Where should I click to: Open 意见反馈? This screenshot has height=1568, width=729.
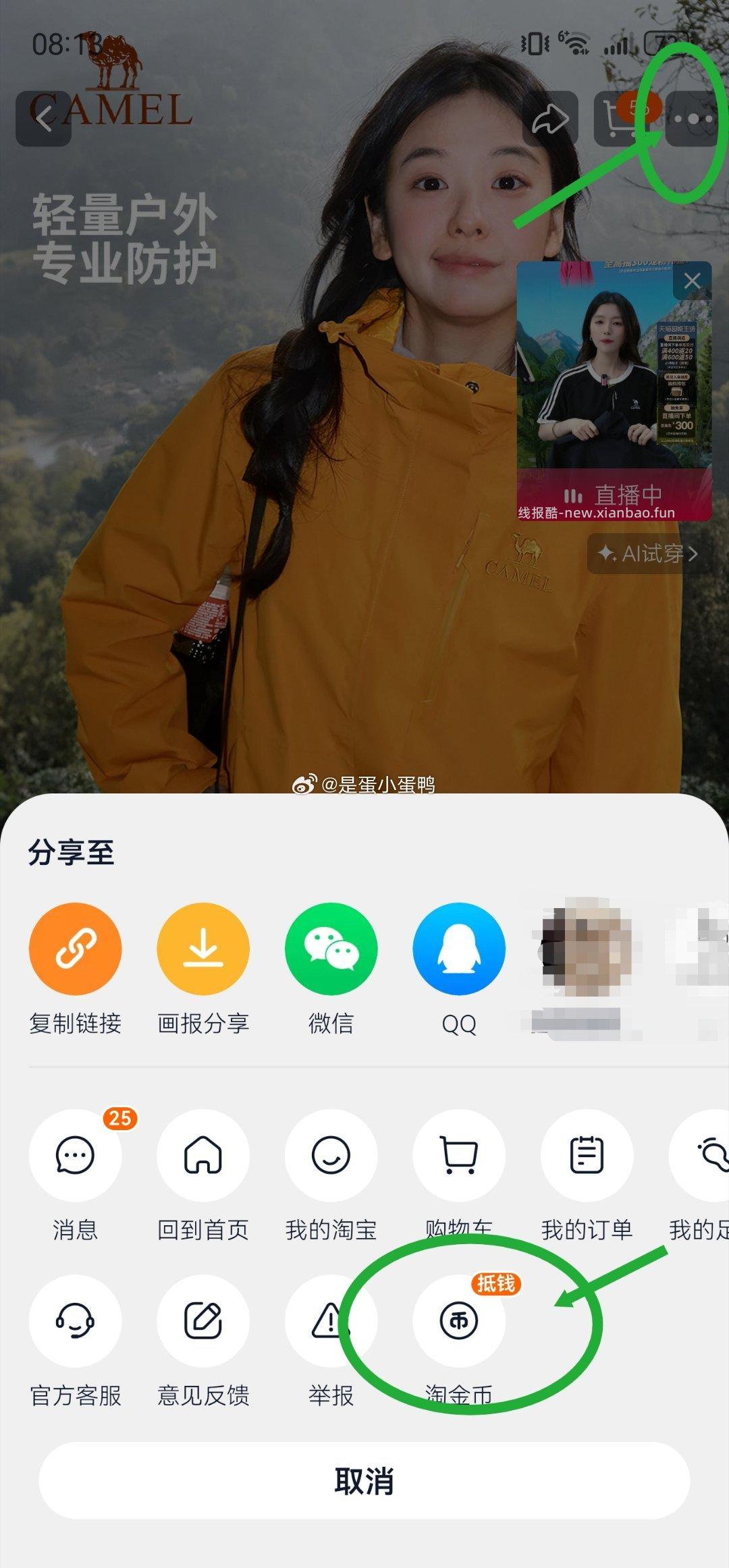[203, 1320]
